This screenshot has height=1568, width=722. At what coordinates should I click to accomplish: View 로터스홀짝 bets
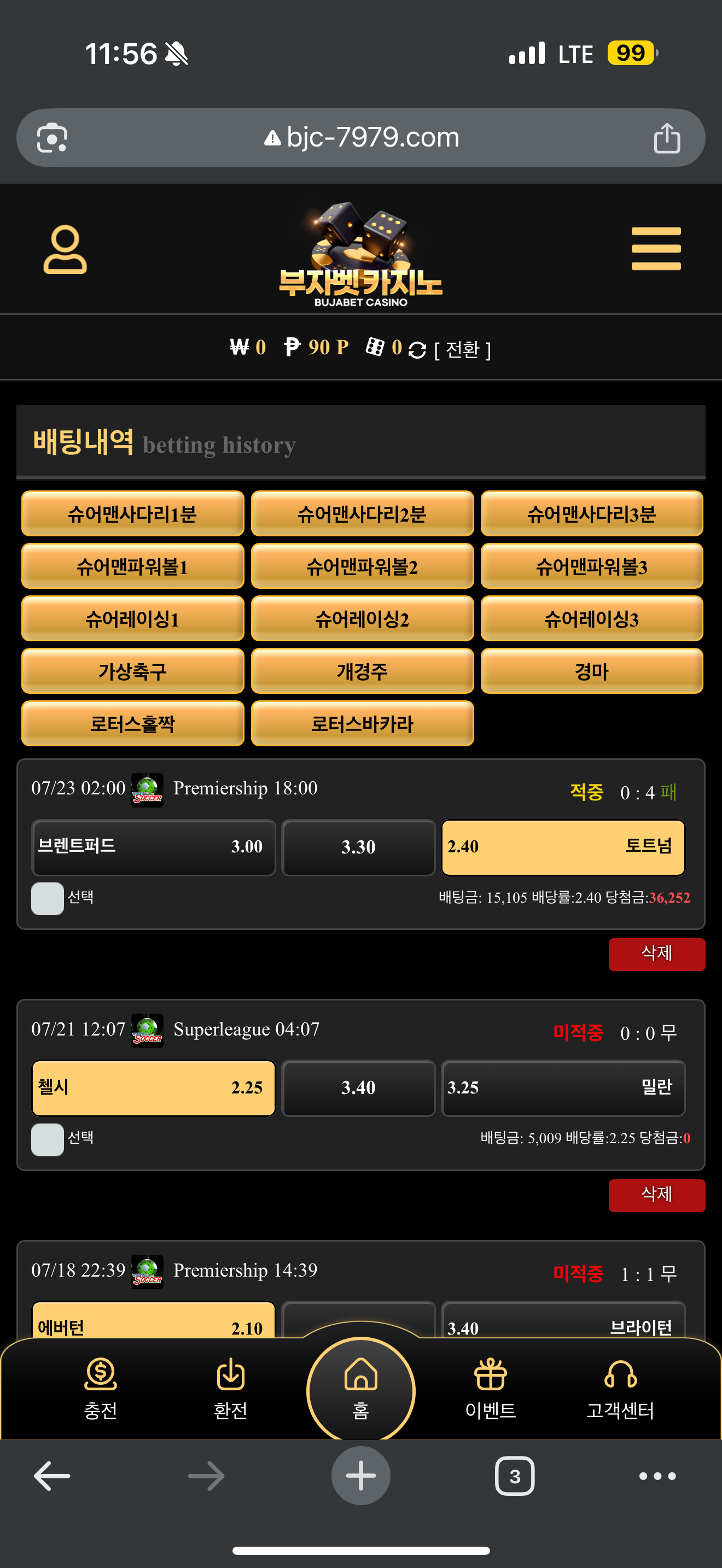(132, 723)
